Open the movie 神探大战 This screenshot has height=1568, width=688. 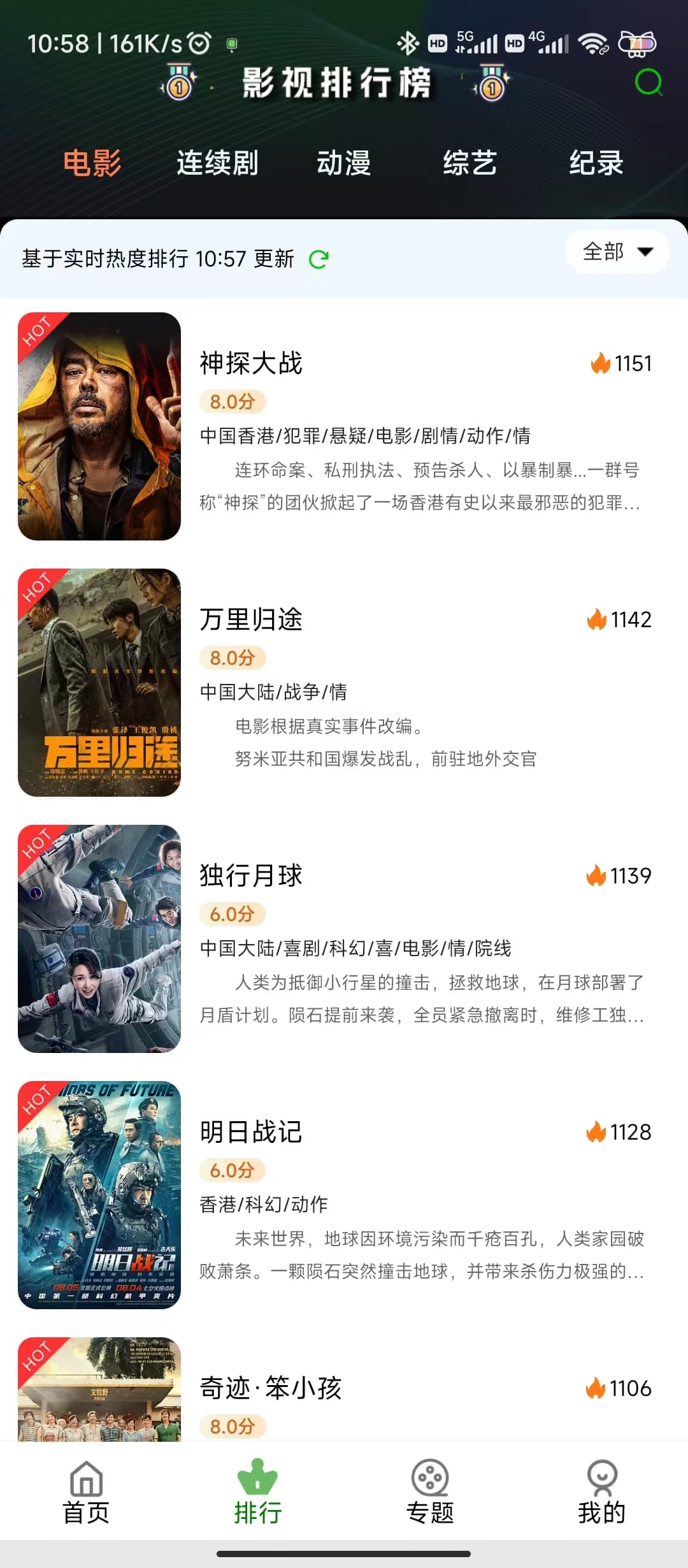pyautogui.click(x=251, y=363)
